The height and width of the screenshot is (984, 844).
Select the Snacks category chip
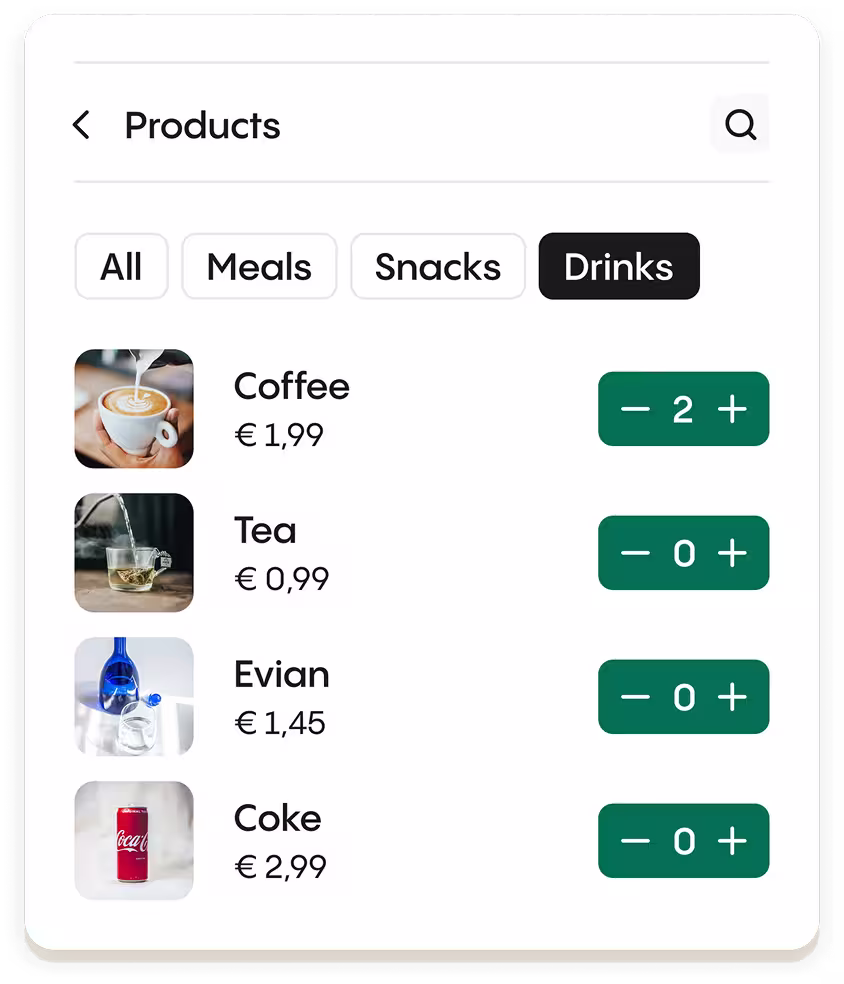(x=437, y=267)
